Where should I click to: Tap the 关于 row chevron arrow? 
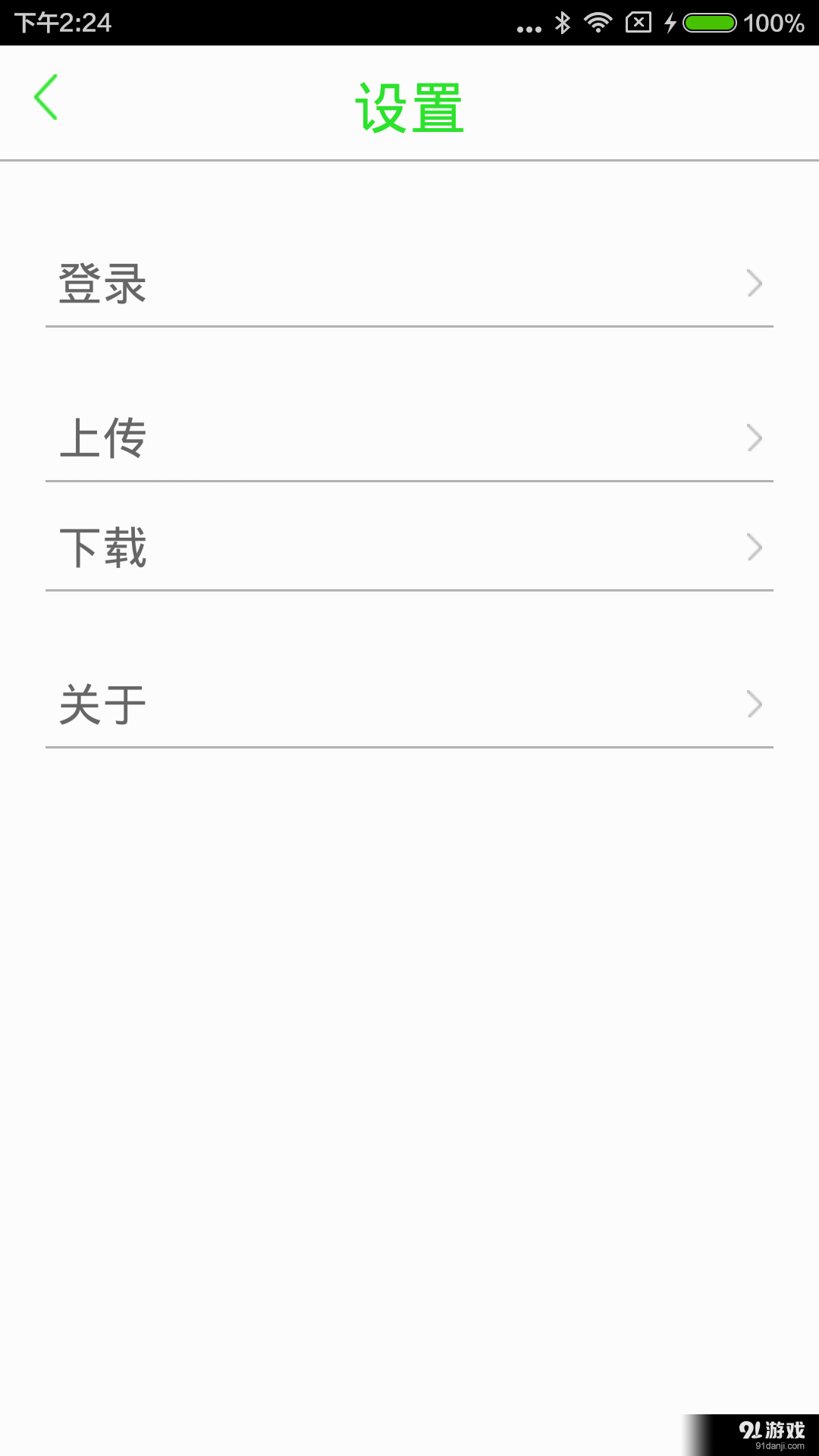click(x=753, y=704)
